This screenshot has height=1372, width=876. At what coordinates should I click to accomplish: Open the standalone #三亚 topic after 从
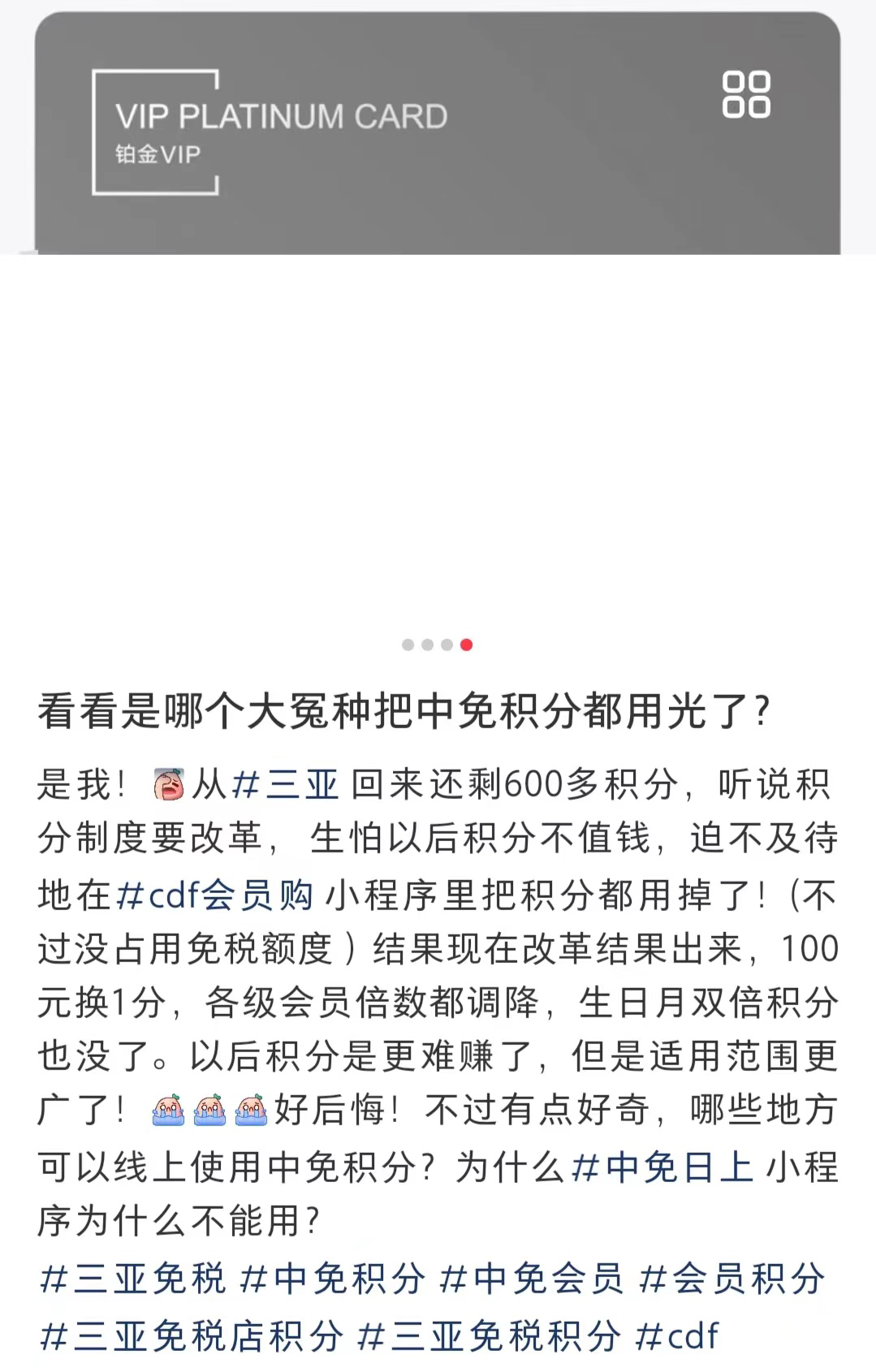(x=285, y=785)
